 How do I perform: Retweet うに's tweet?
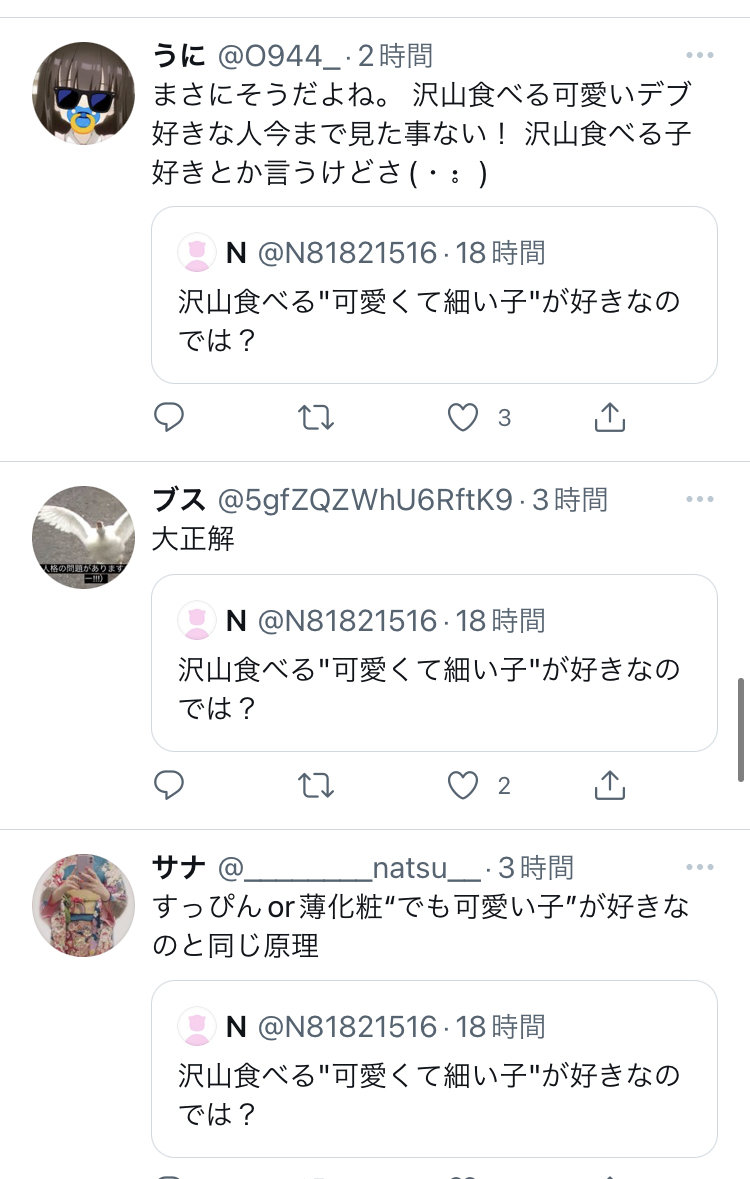point(316,418)
